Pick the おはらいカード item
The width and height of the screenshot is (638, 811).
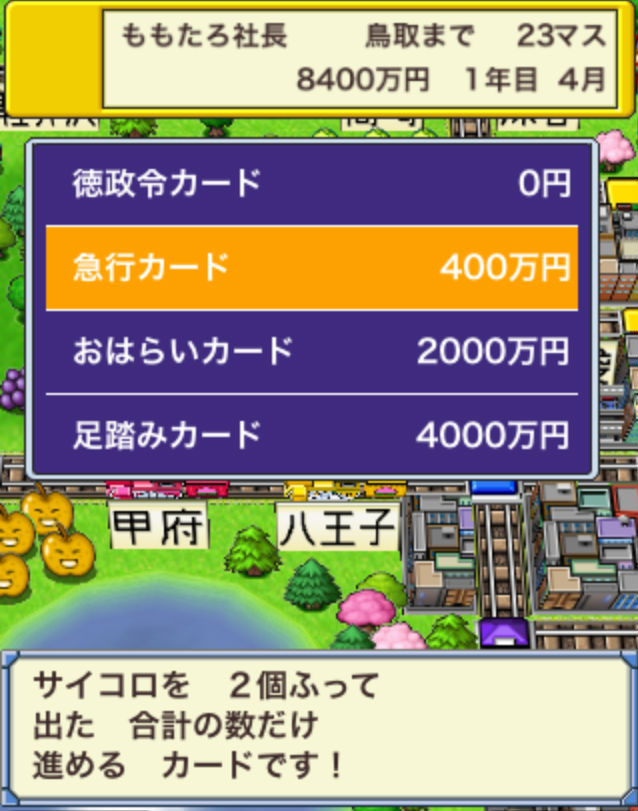(311, 351)
